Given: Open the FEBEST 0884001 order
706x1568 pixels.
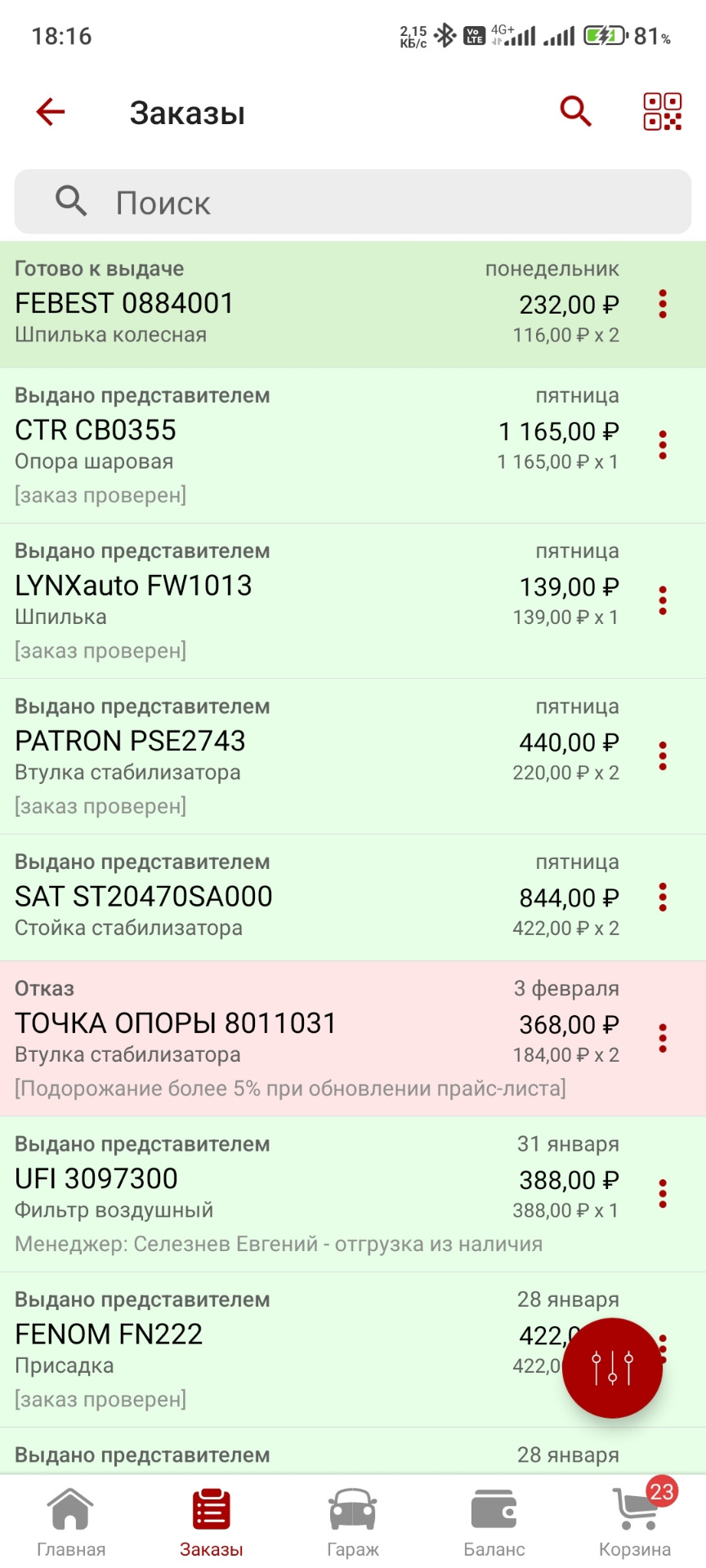Looking at the screenshot, I should pos(245,304).
